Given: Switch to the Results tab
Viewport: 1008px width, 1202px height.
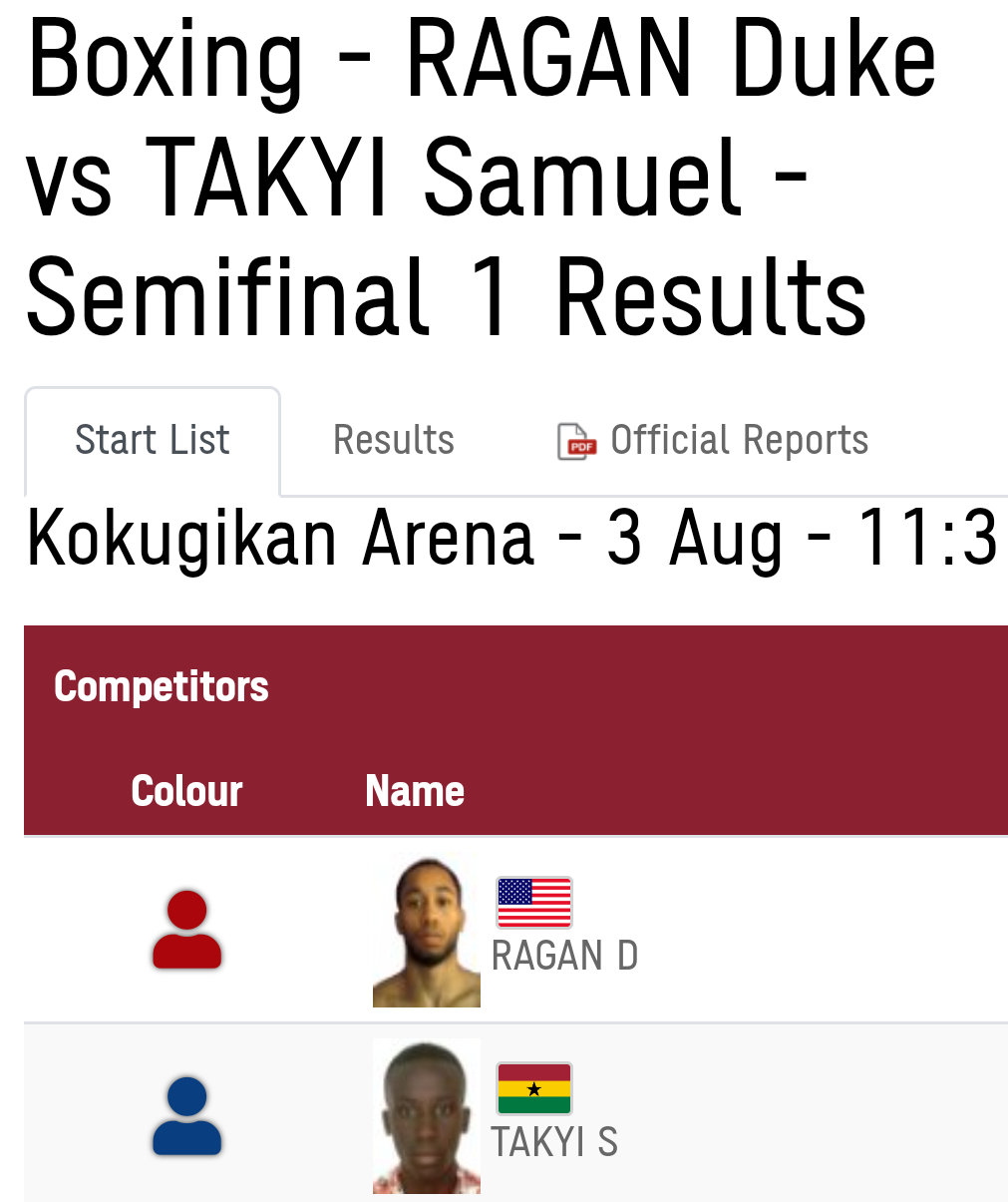Looking at the screenshot, I should coord(393,441).
